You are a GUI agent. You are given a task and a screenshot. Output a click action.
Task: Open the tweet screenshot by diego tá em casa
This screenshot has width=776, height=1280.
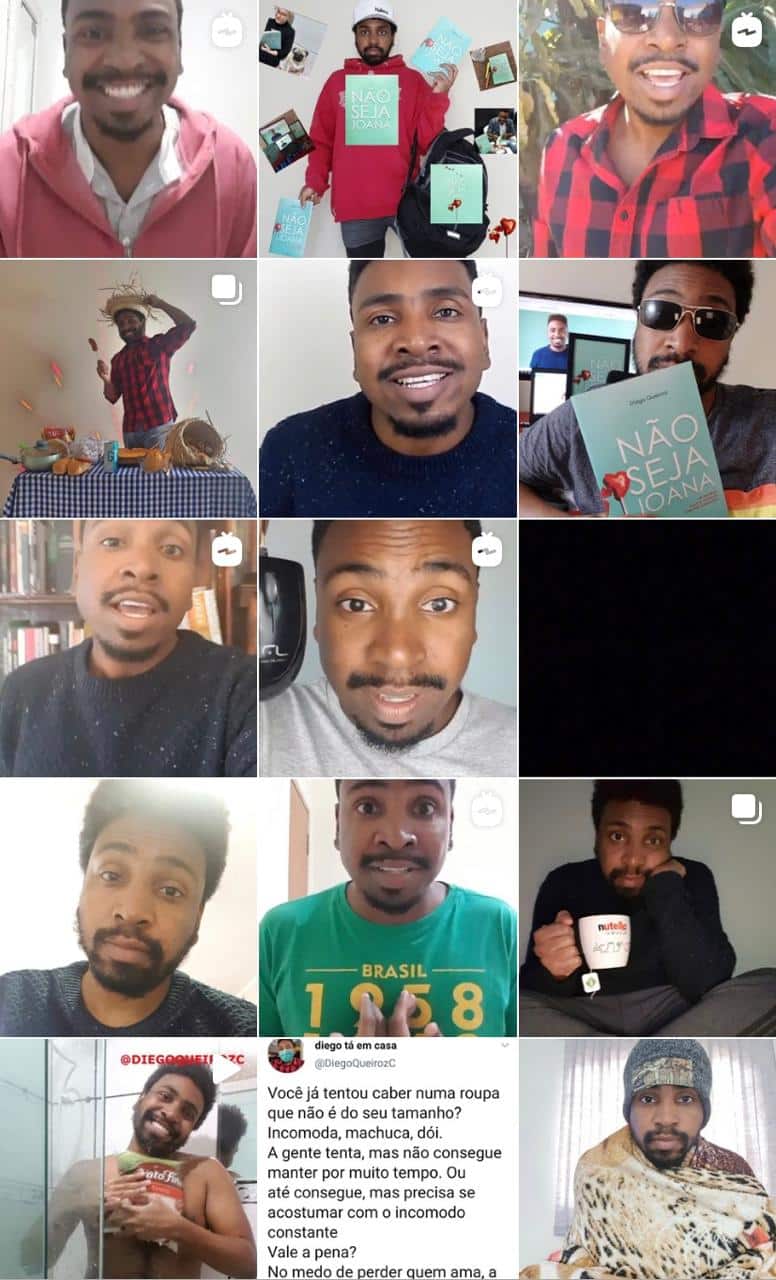(x=388, y=1160)
